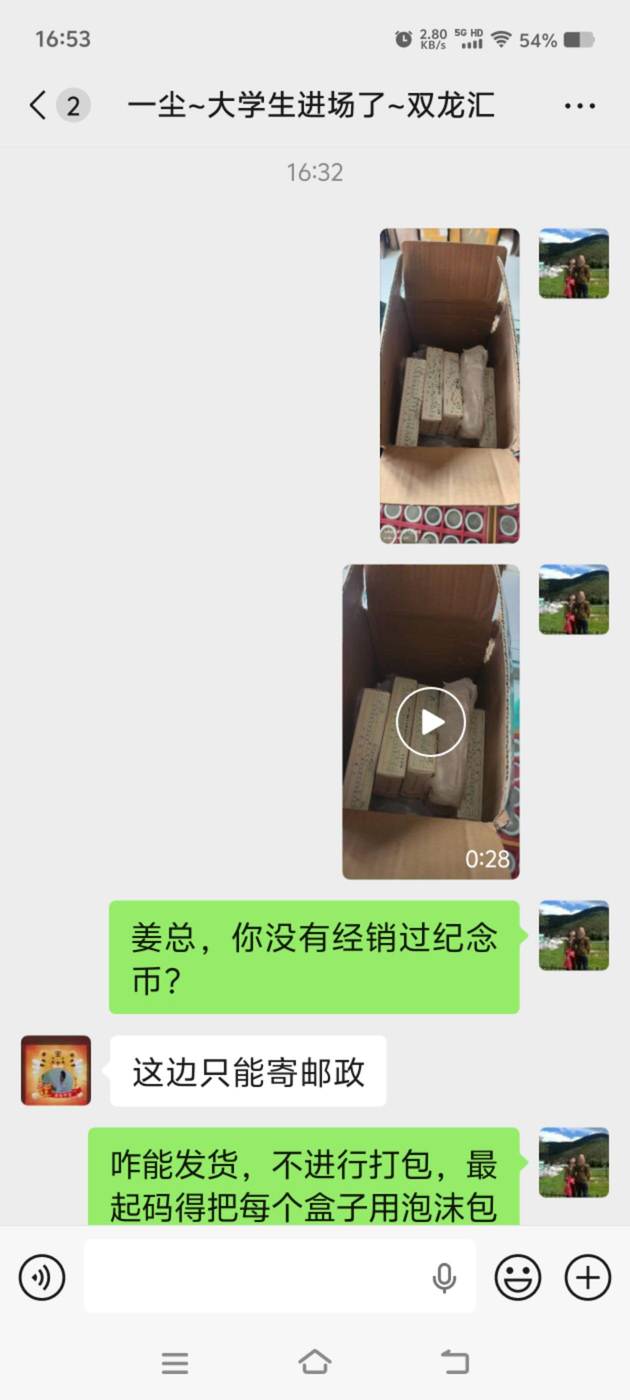Tap the system home button
This screenshot has height=1400, width=630.
tap(315, 1362)
